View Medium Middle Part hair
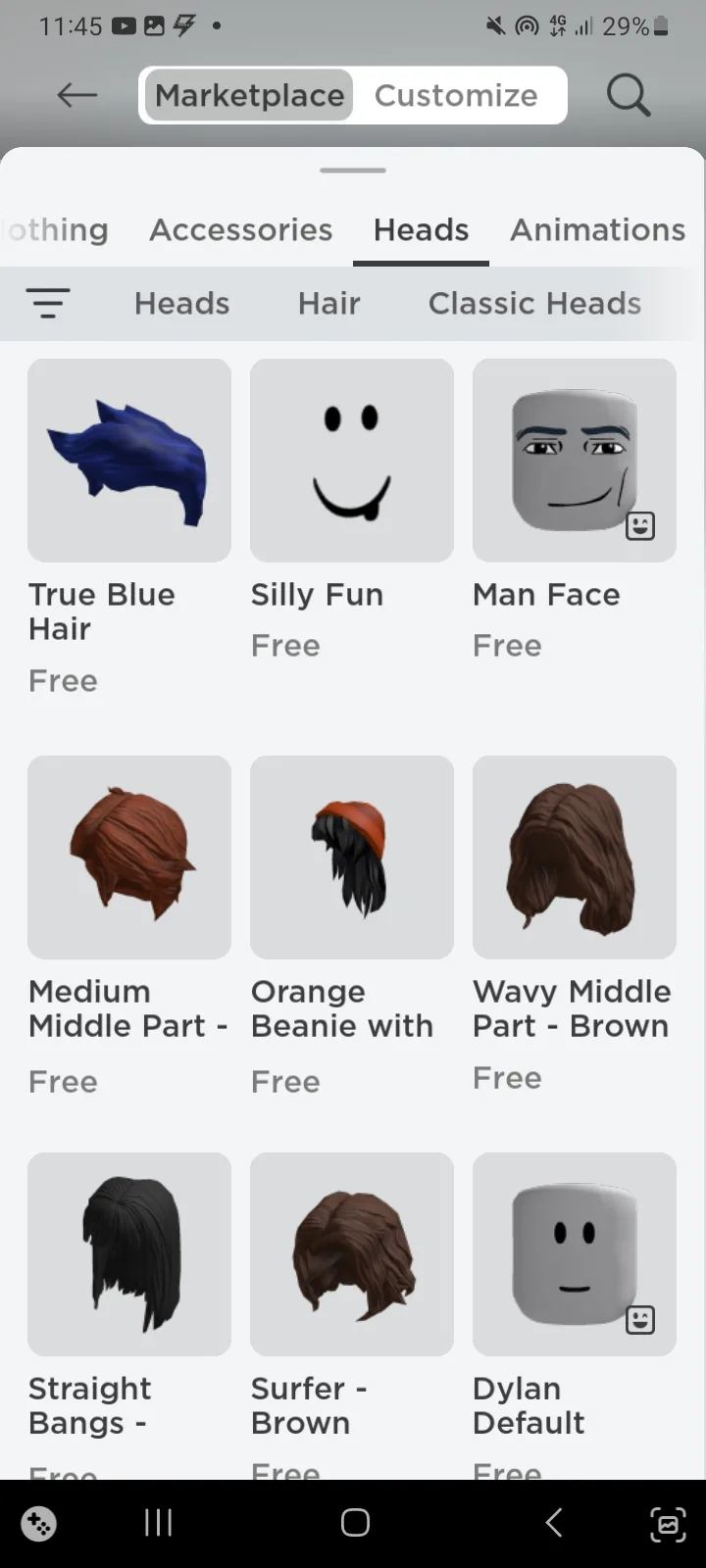 click(x=129, y=857)
